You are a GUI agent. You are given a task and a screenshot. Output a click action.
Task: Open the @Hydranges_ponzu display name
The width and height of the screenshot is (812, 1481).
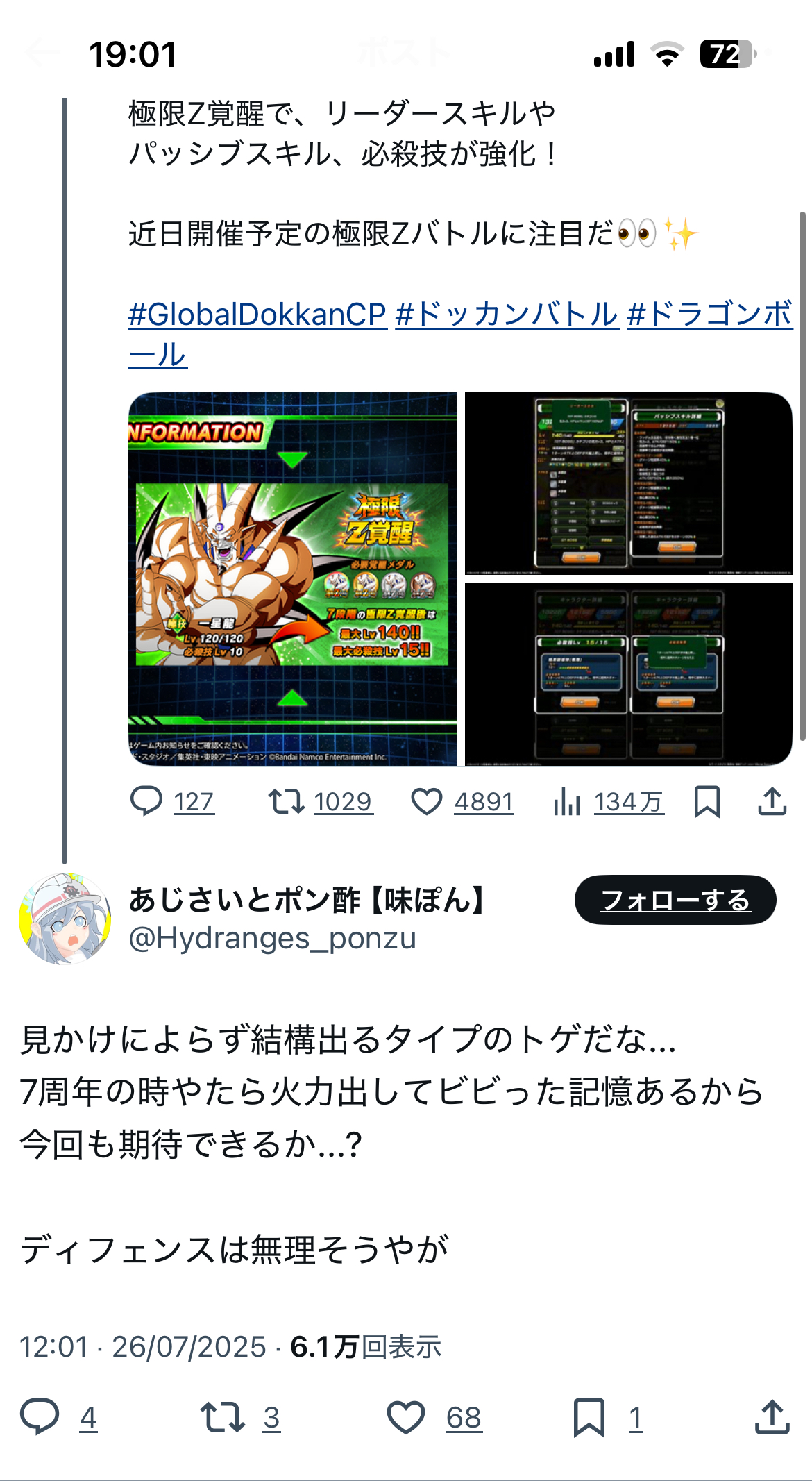308,900
